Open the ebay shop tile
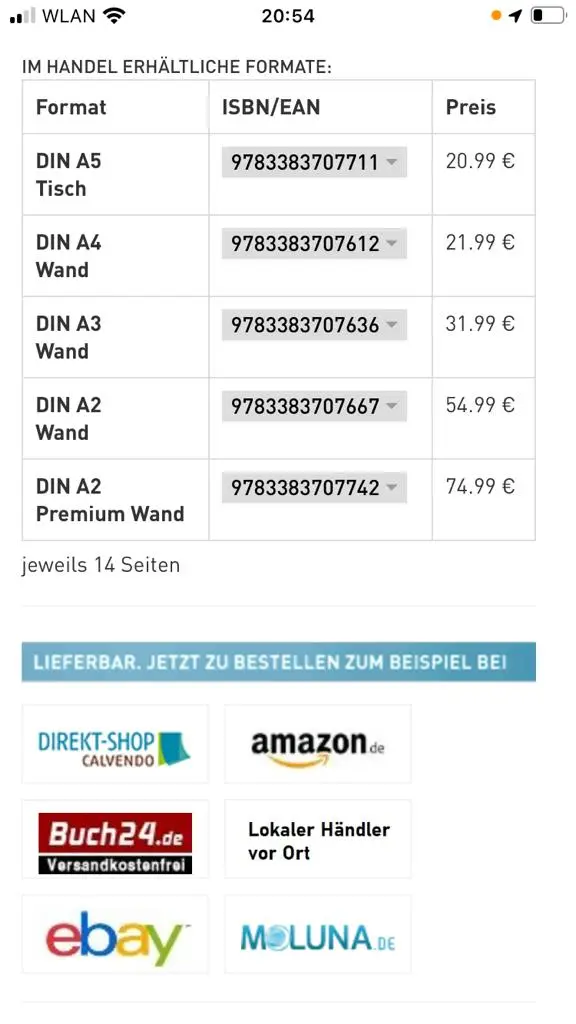The height and width of the screenshot is (1024, 576). pyautogui.click(x=115, y=935)
